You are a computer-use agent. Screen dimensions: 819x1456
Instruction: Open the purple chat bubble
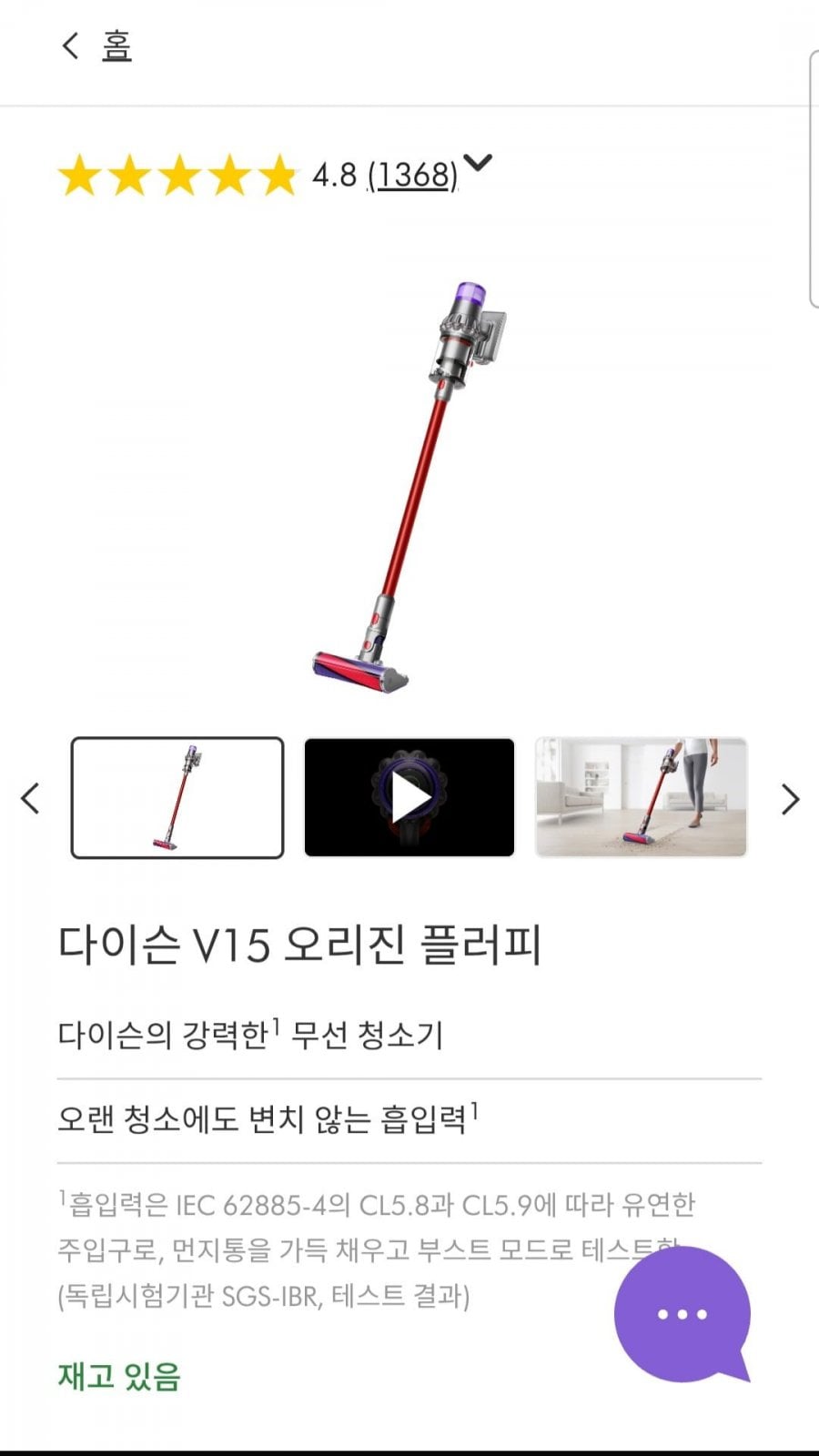click(682, 1314)
